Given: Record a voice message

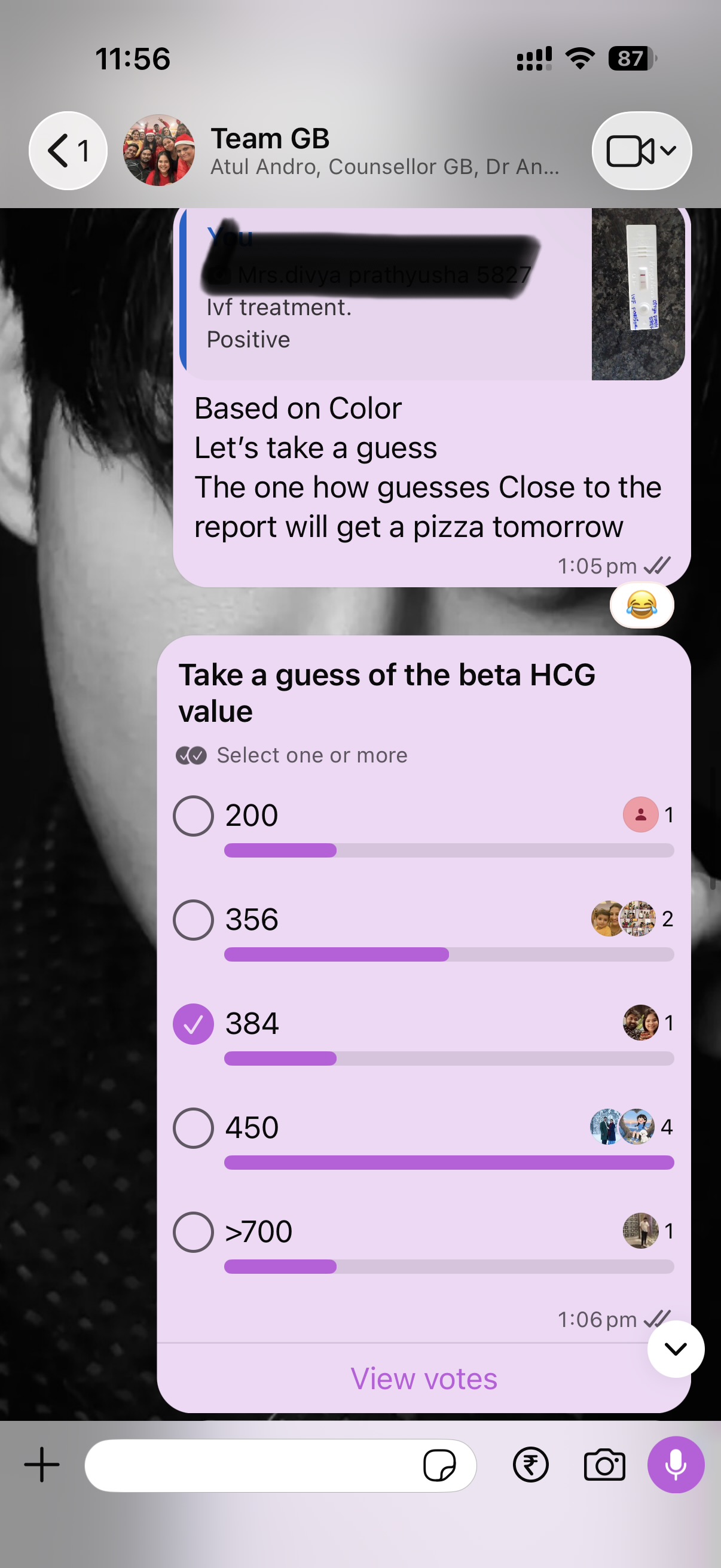Looking at the screenshot, I should pyautogui.click(x=676, y=1465).
